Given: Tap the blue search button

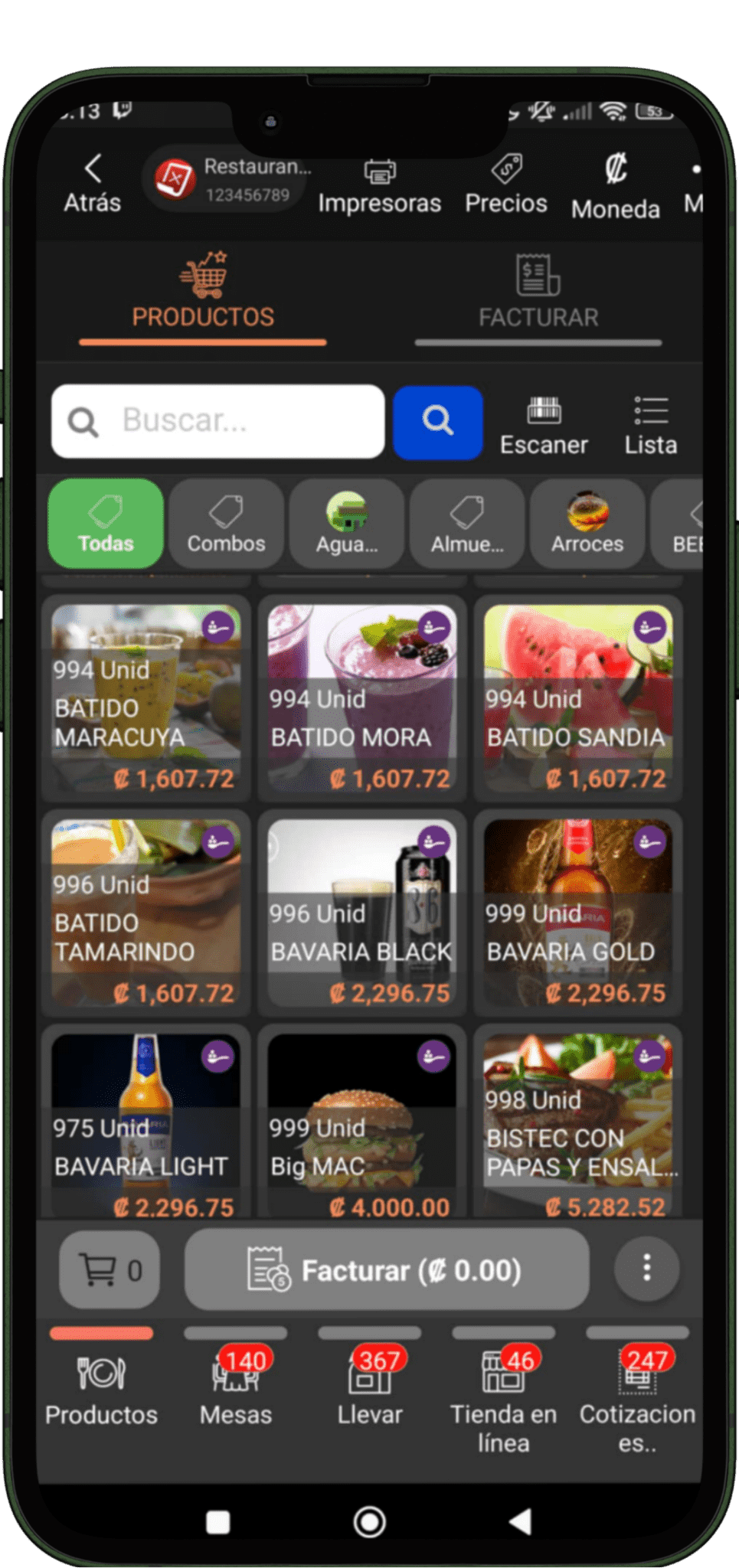Looking at the screenshot, I should tap(438, 422).
